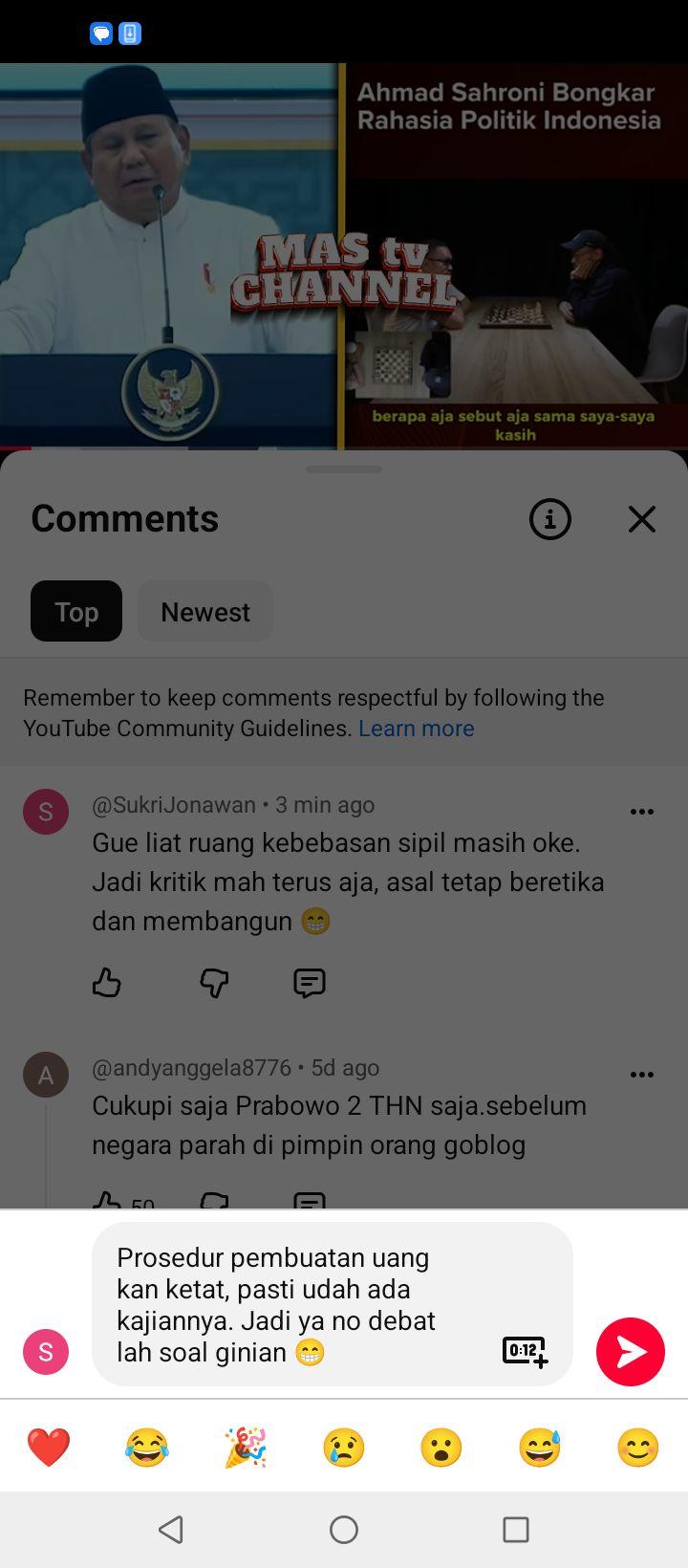Open options menu for @andyanggela8776's comment

[642, 1075]
